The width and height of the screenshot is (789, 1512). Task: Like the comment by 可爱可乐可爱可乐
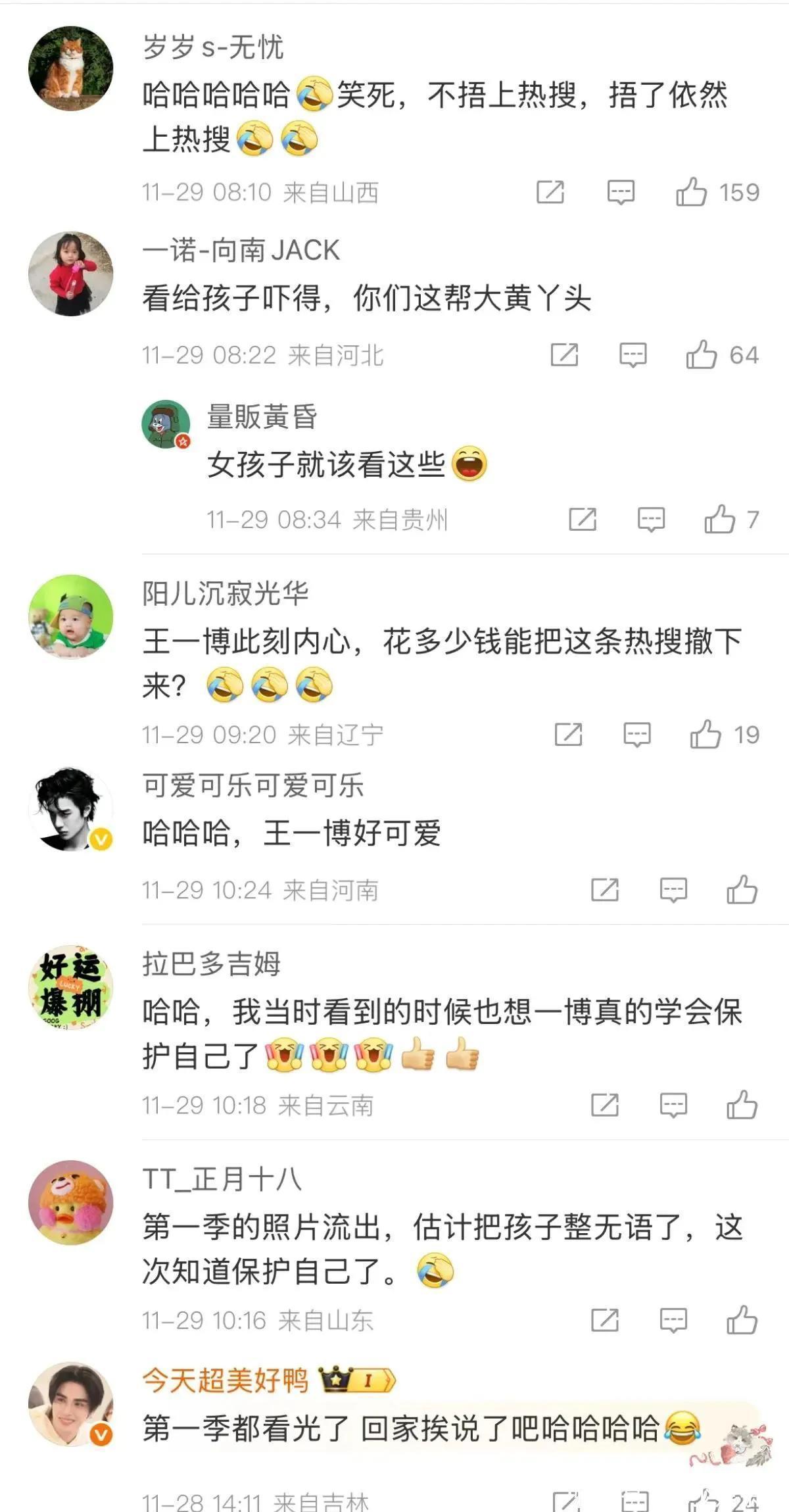pos(742,890)
